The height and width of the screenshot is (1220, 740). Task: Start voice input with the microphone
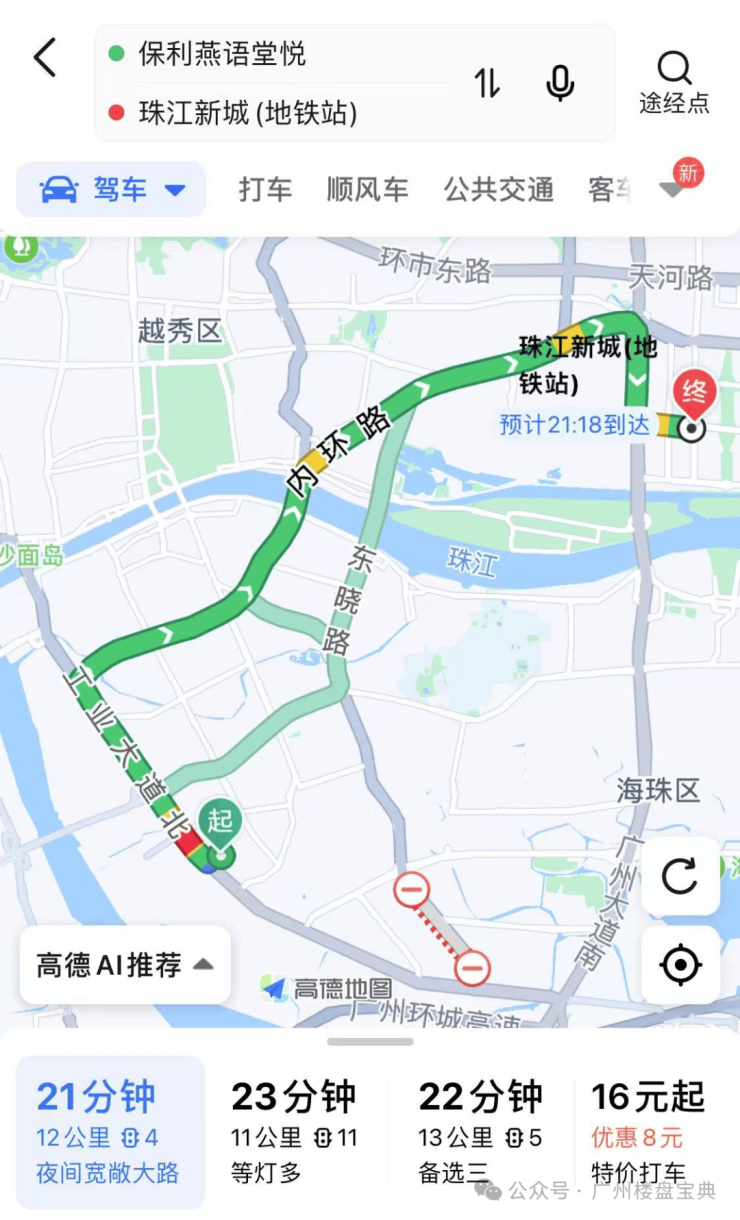pos(560,83)
